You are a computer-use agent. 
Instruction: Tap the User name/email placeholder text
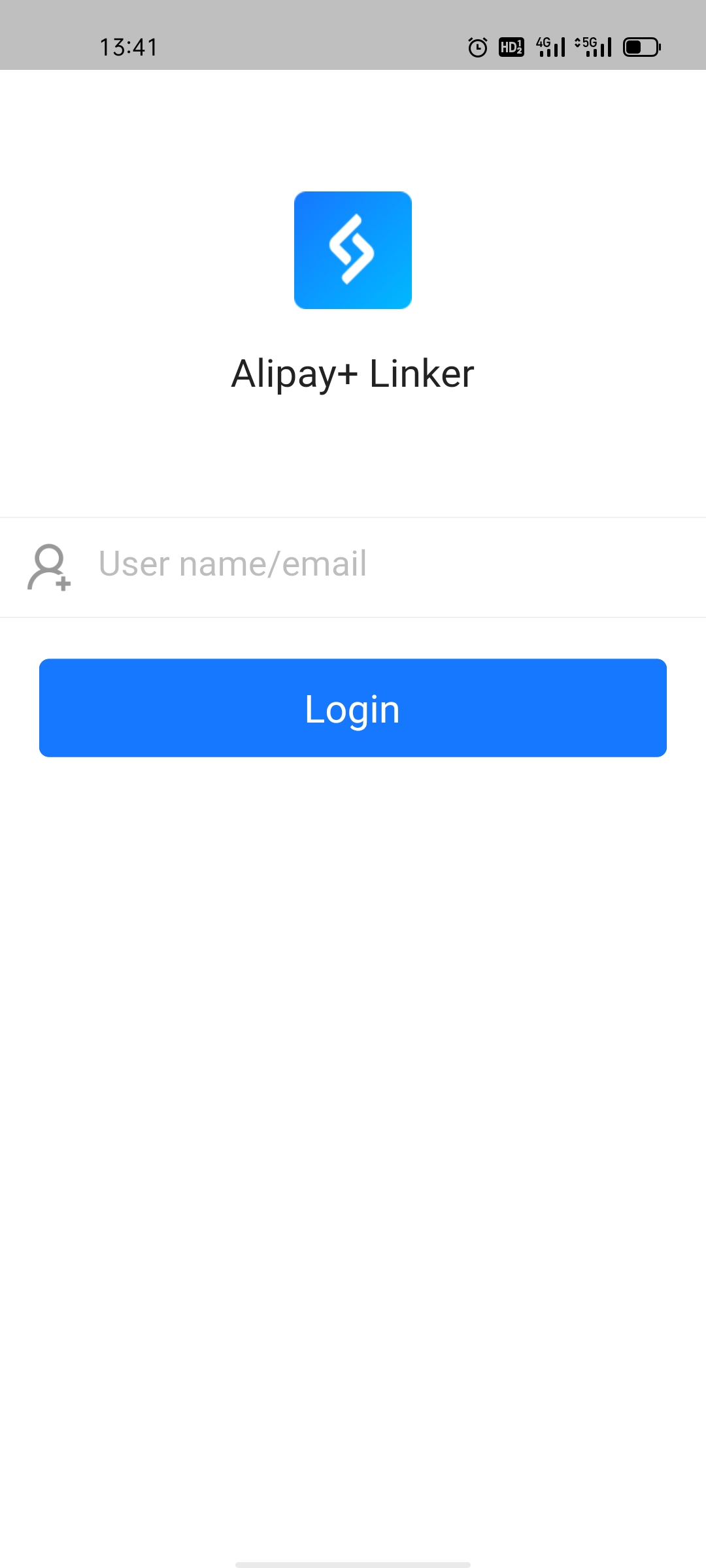[x=233, y=564]
